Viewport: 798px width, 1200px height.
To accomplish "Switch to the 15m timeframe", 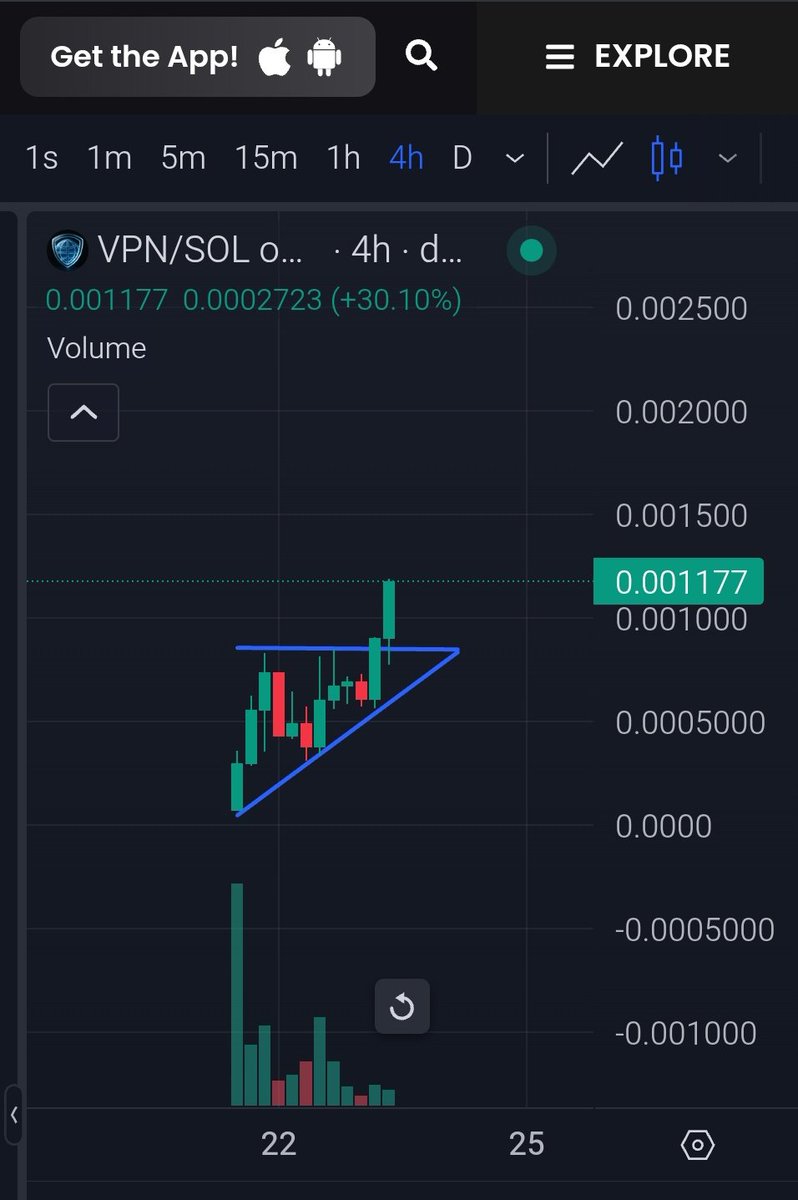I will (x=266, y=158).
